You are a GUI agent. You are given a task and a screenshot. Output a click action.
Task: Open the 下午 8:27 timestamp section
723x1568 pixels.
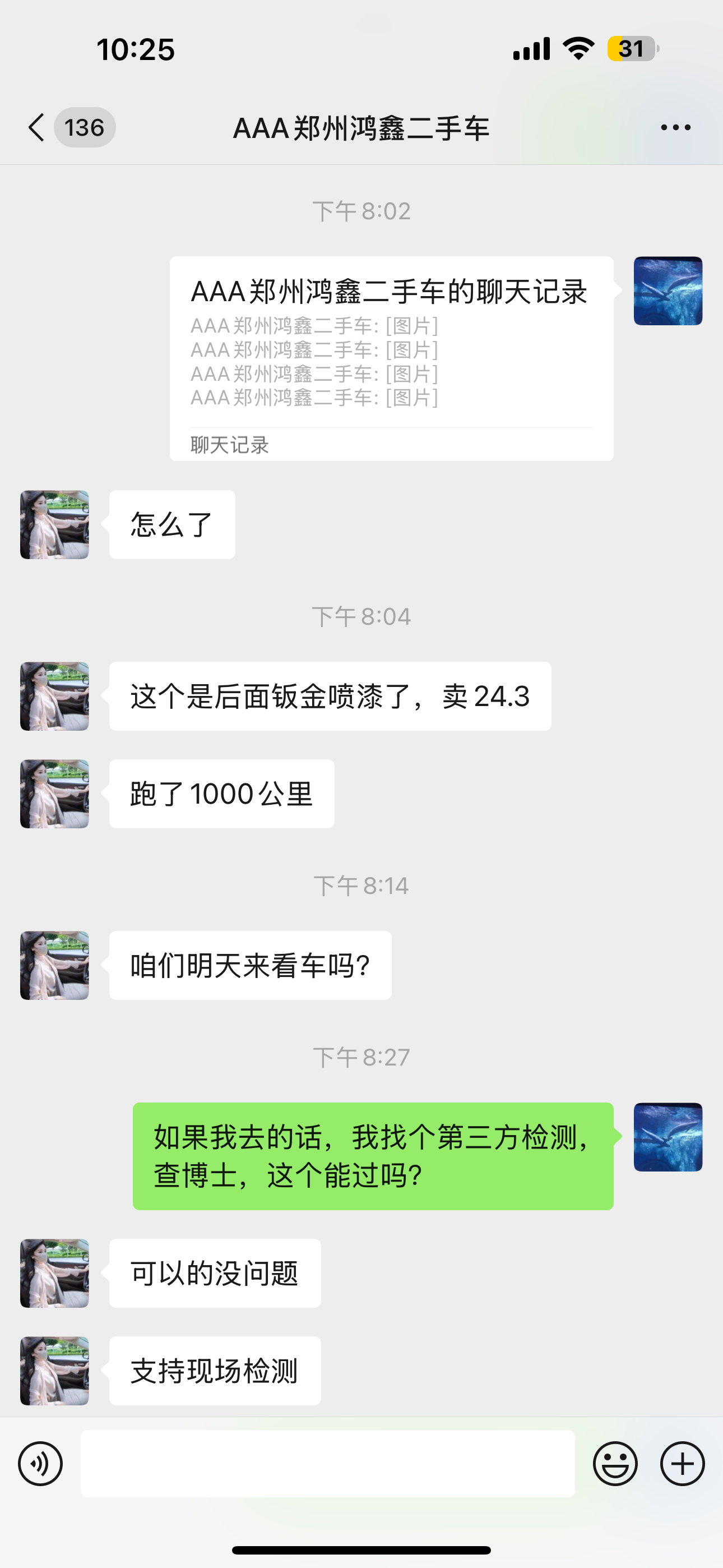[x=361, y=1058]
